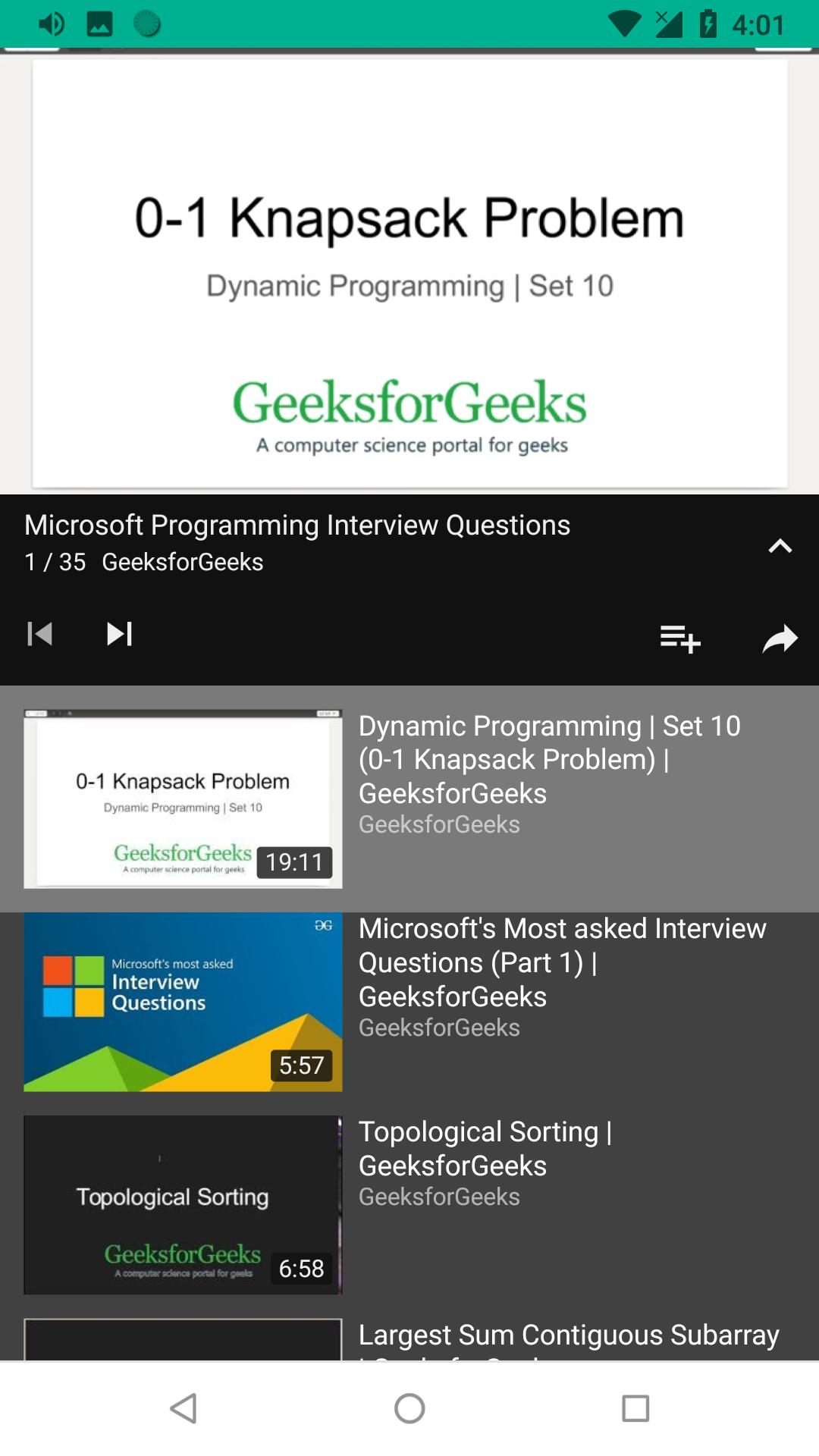
Task: Go to the home screen
Action: click(x=409, y=1408)
